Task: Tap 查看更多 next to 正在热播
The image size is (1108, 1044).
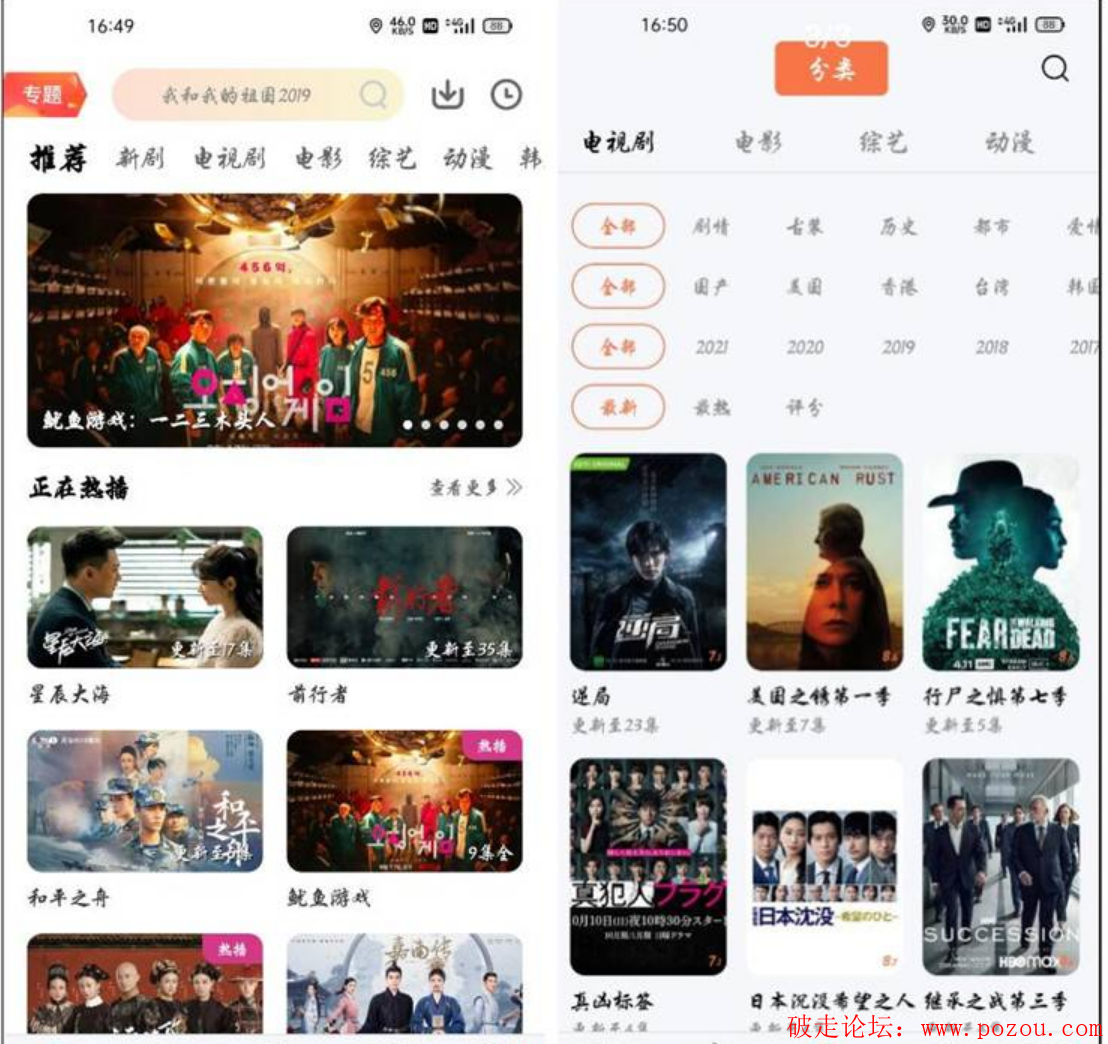Action: coord(476,488)
